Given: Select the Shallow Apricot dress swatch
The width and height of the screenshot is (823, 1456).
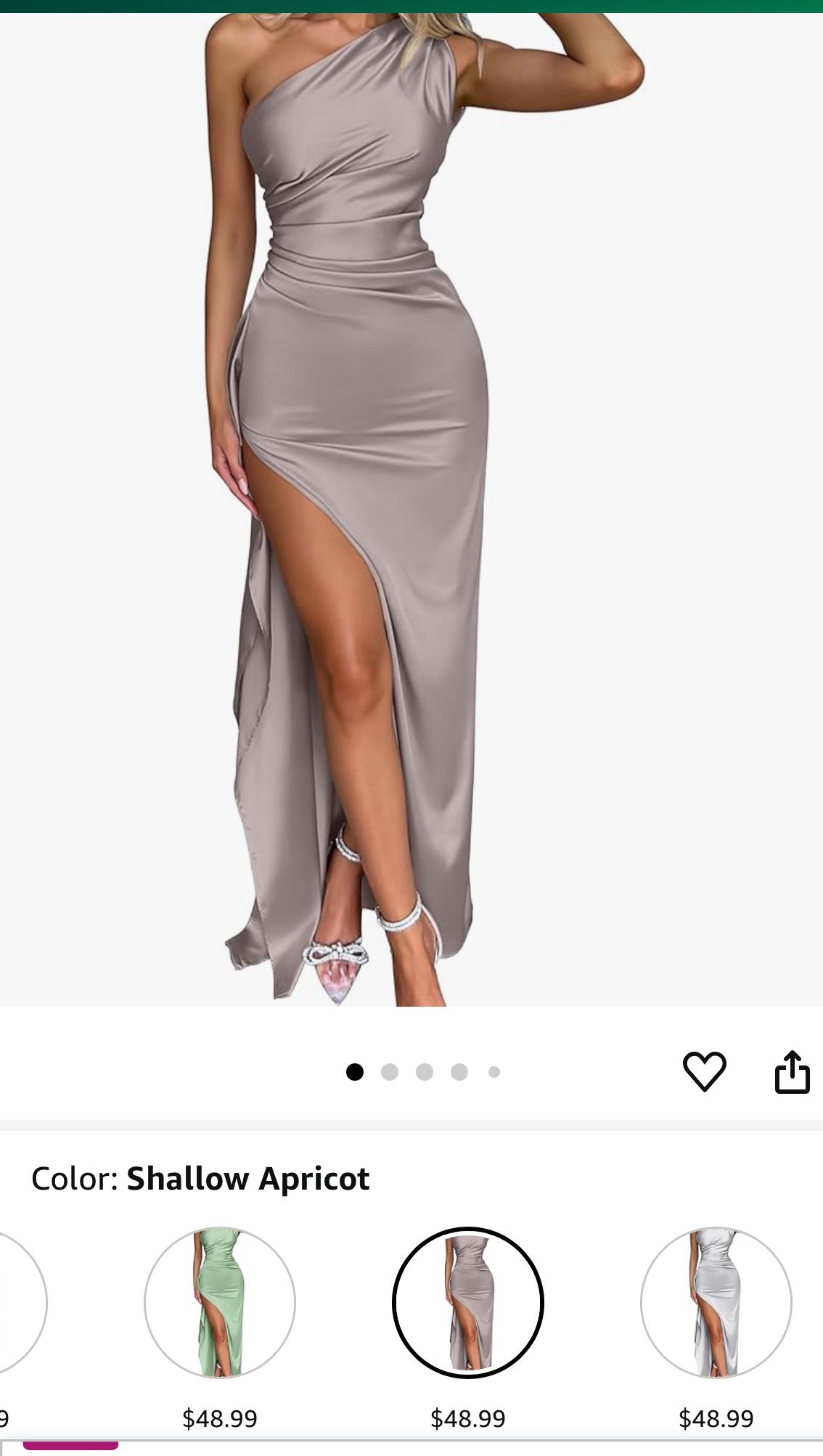Looking at the screenshot, I should point(468,1302).
